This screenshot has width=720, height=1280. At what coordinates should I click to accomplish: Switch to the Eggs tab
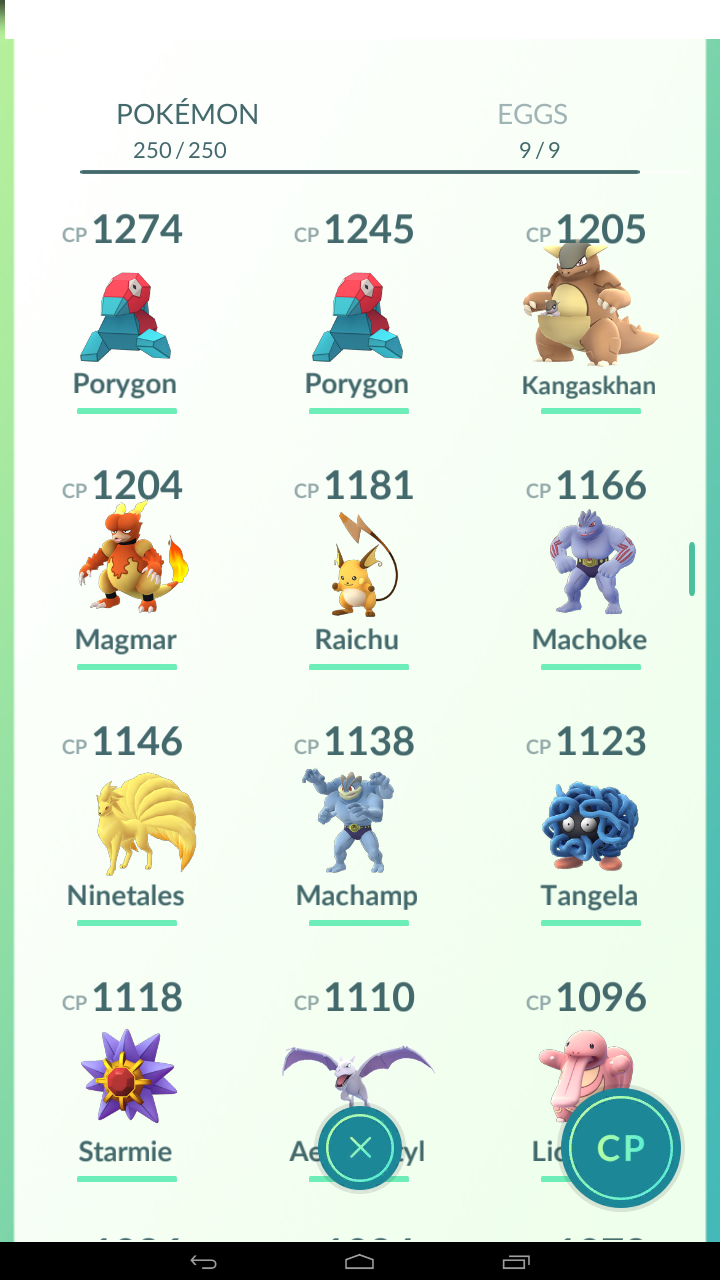(533, 130)
